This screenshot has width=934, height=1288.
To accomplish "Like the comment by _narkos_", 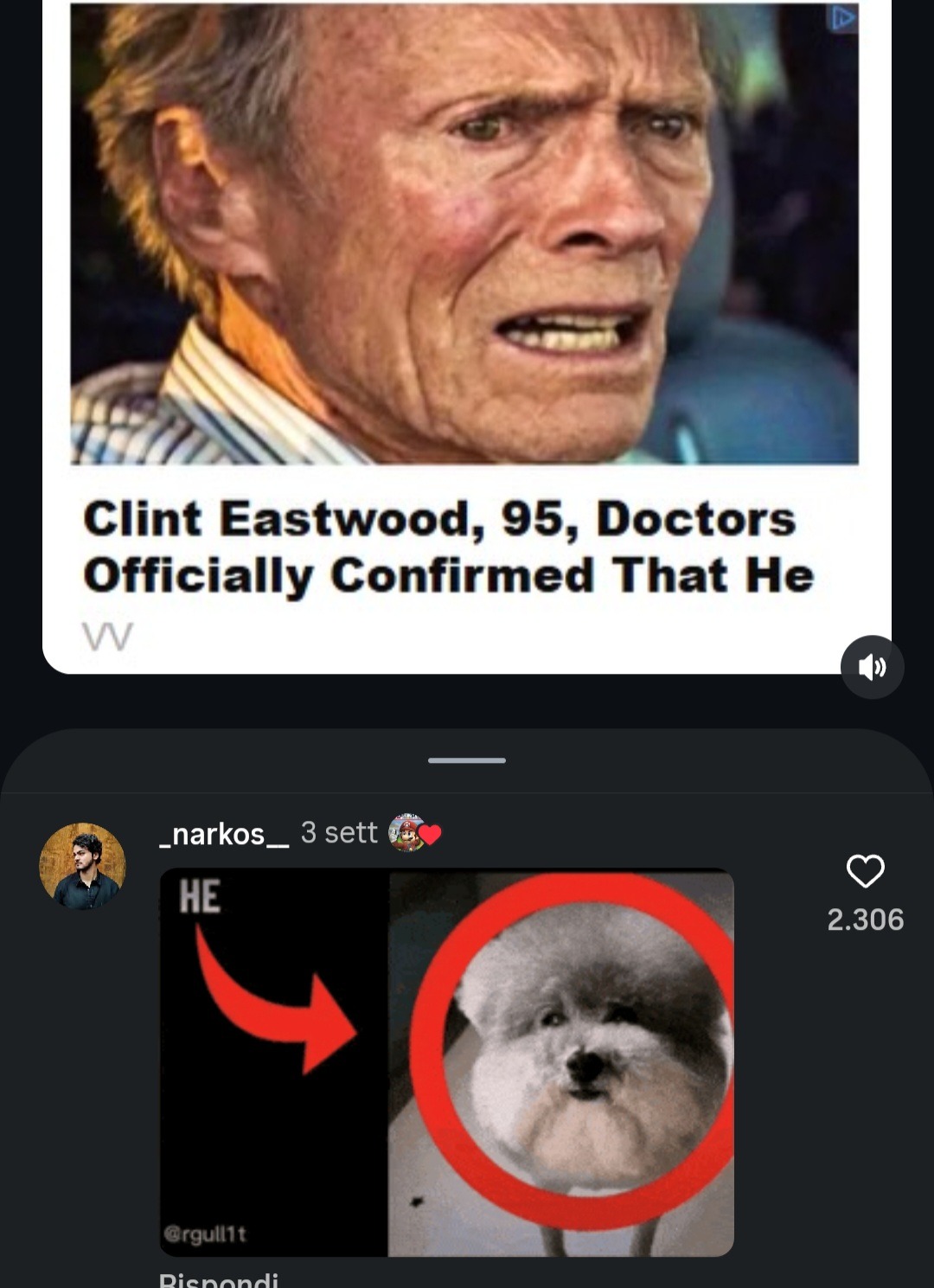I will 865,871.
